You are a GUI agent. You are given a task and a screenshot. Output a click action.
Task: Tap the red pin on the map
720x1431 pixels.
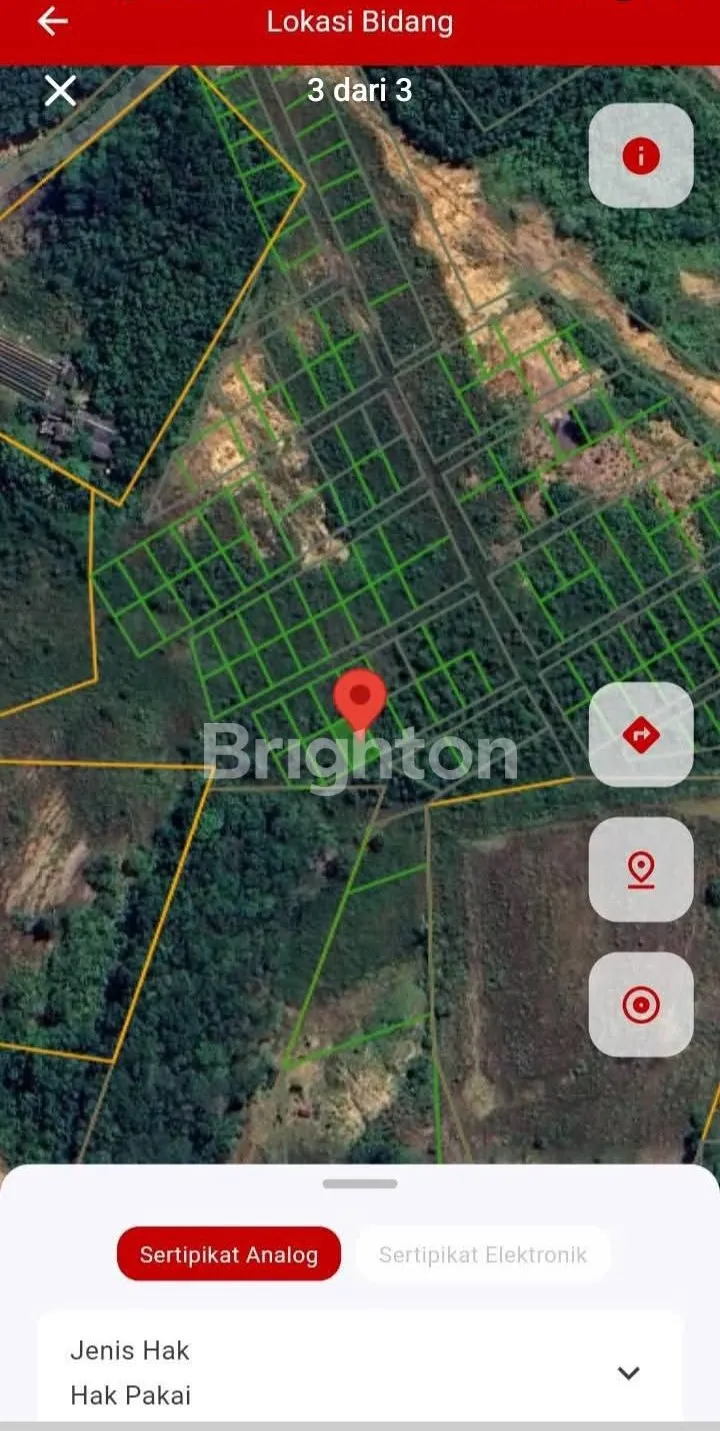[x=360, y=698]
